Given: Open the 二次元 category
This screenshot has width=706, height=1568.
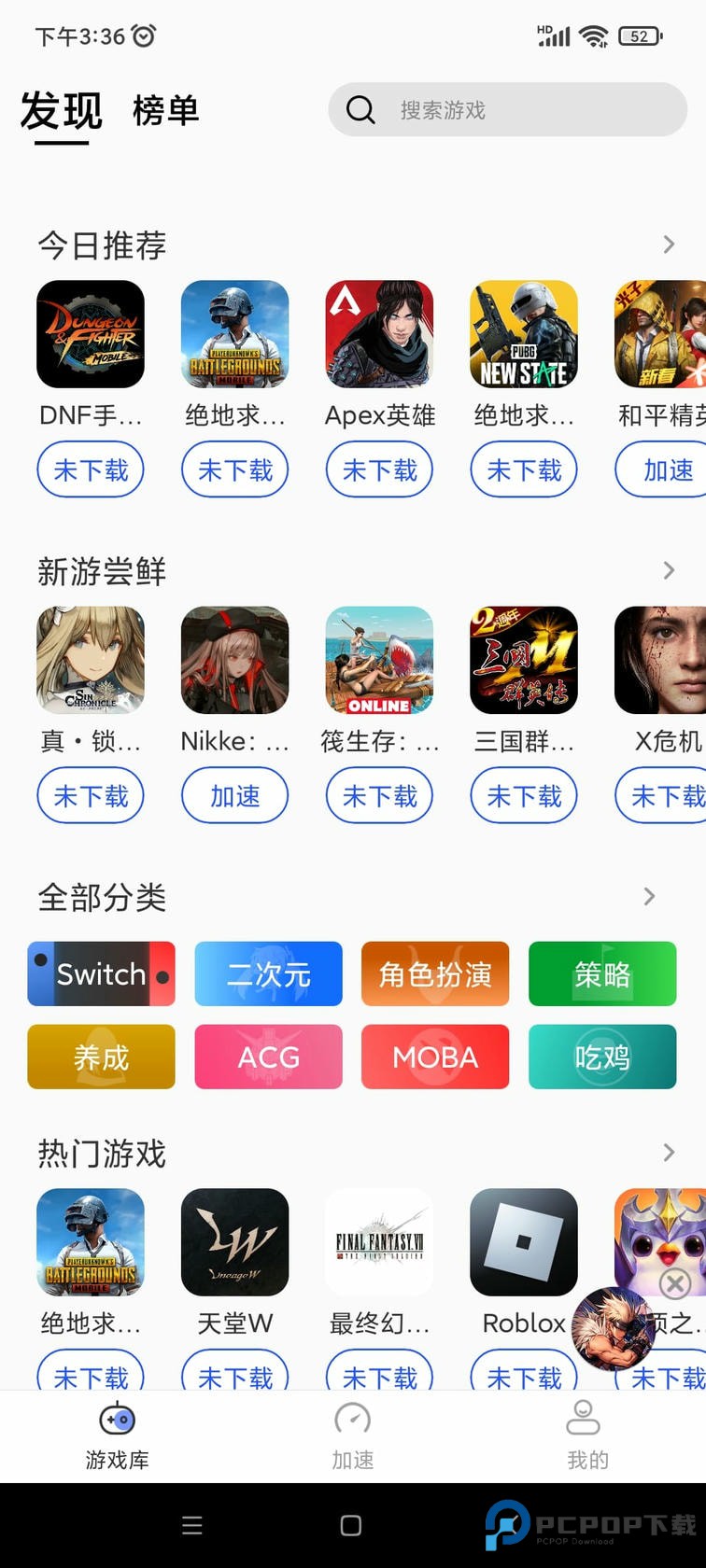Looking at the screenshot, I should click(268, 973).
